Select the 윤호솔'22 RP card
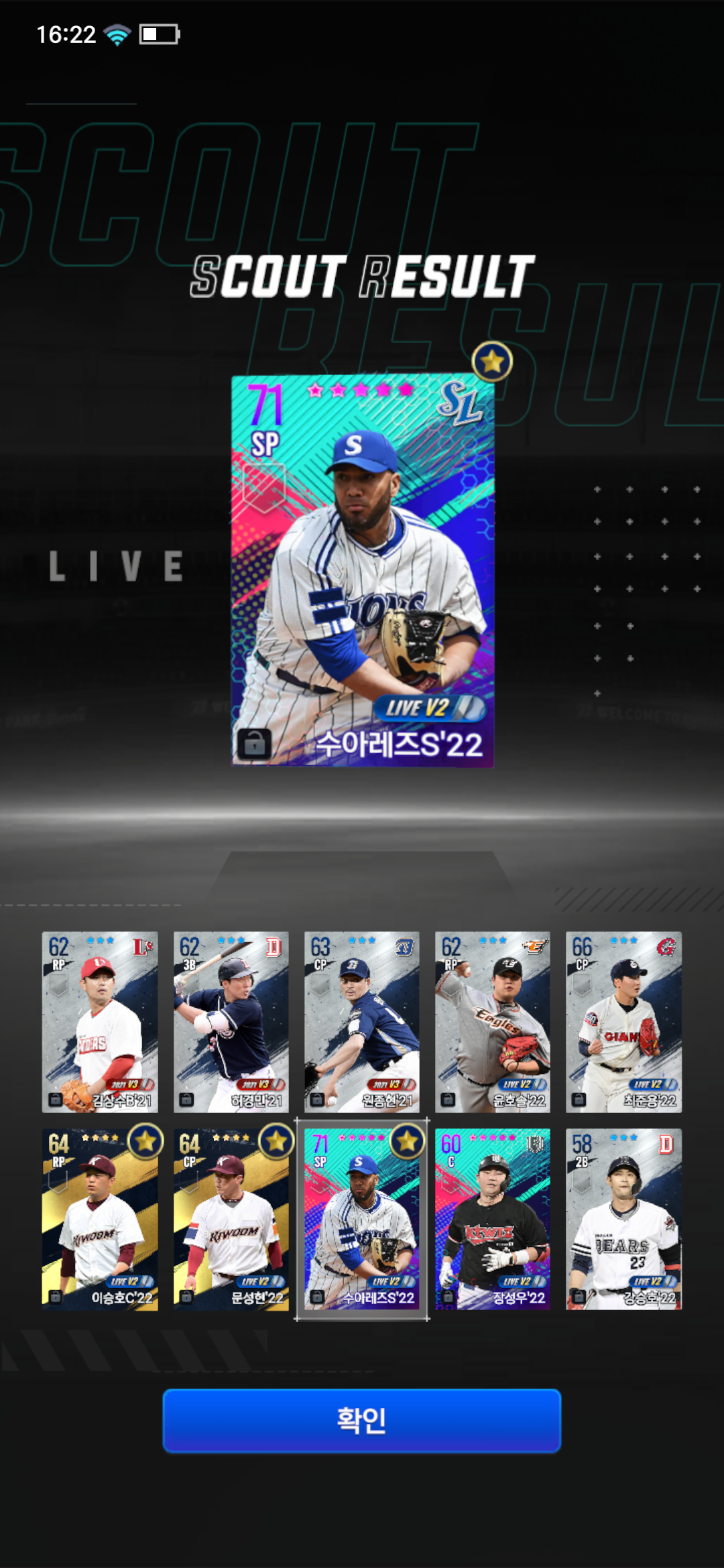The image size is (724, 1568). click(492, 1021)
